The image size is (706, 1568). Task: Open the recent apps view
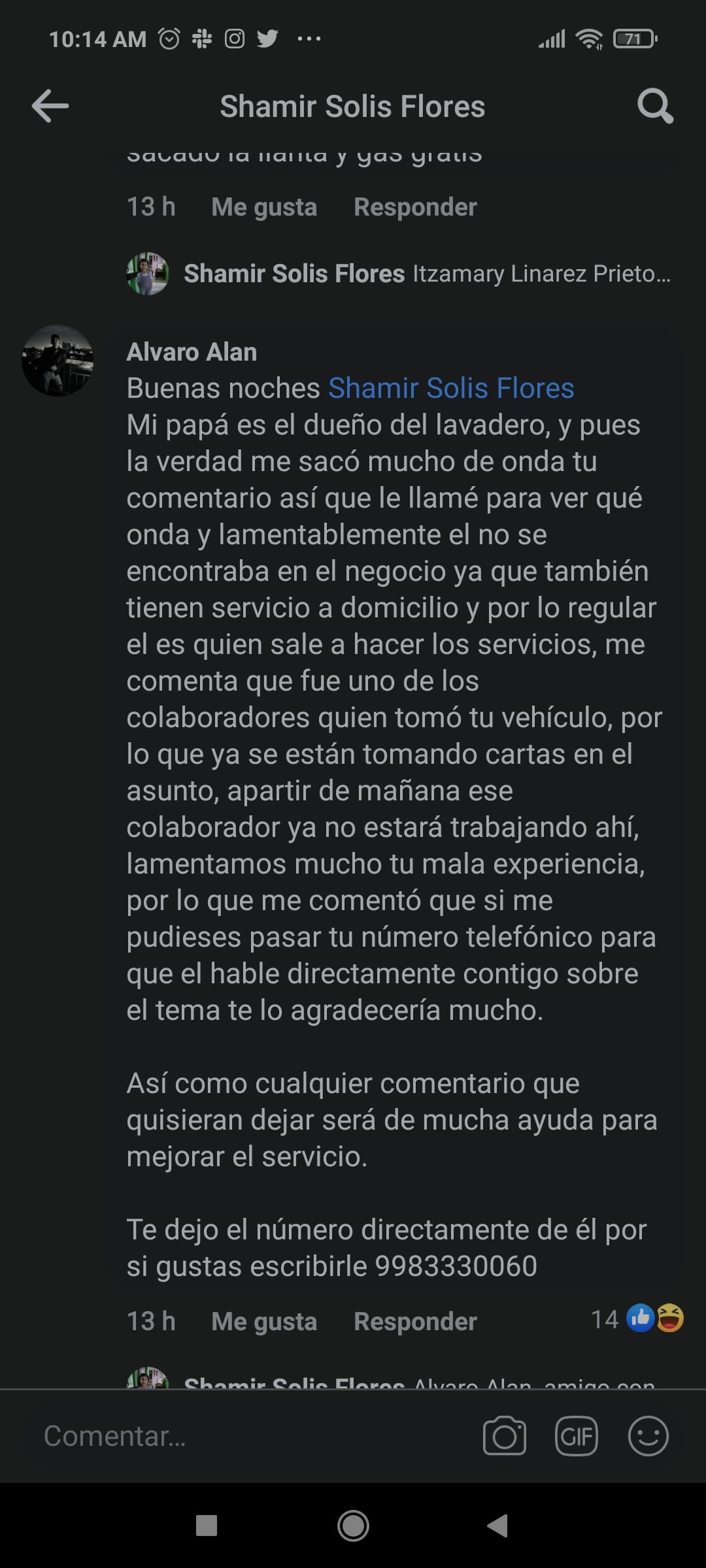coord(207,1526)
